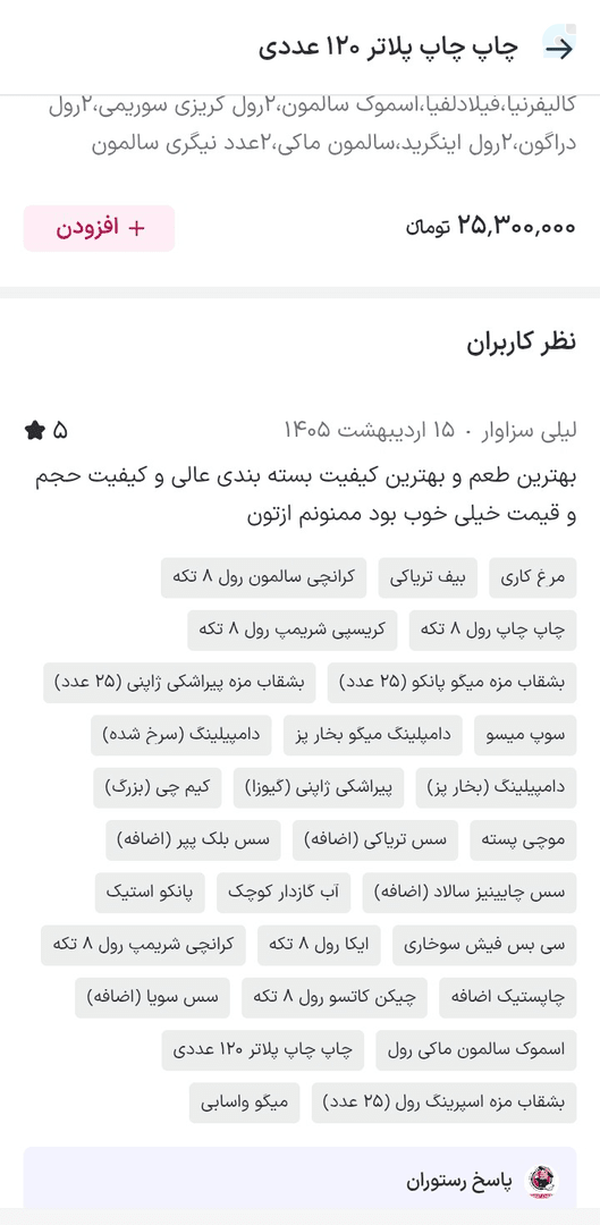Screen dimensions: 600x1225
Task: Open the کرانچی سالمون رول ۸ تکه chip
Action: (x=264, y=577)
